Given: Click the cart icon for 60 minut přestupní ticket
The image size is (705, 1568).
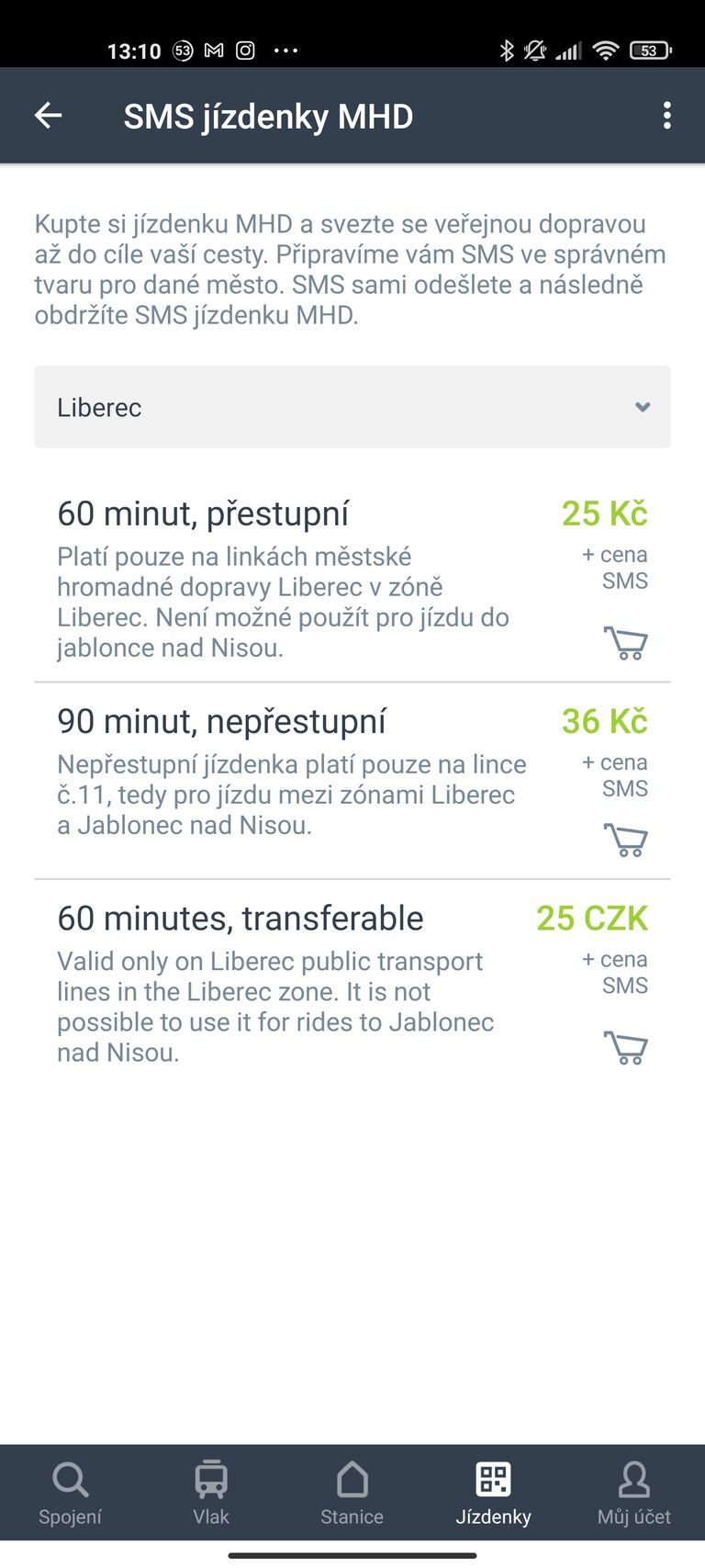Looking at the screenshot, I should [x=627, y=643].
